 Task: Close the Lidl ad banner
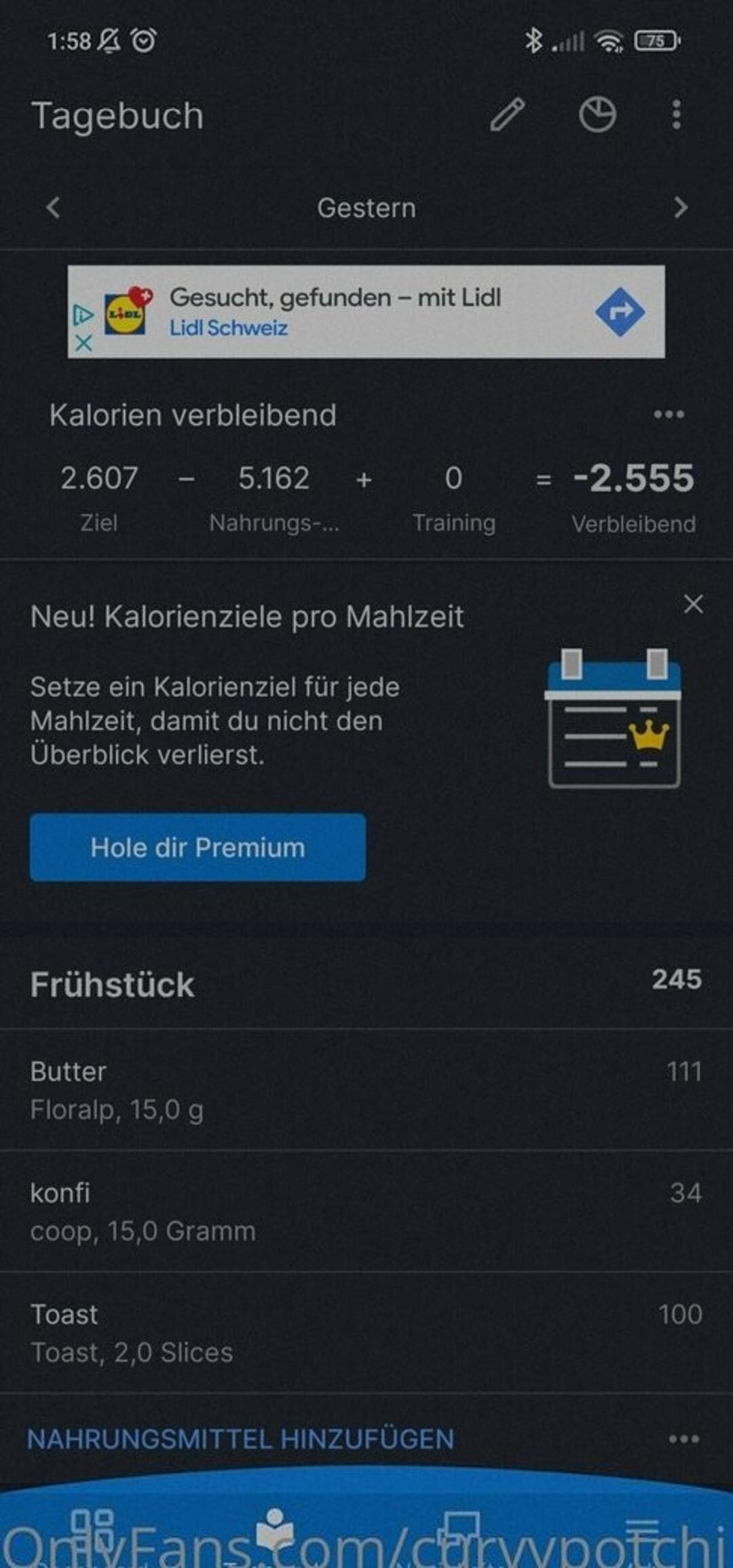point(83,343)
